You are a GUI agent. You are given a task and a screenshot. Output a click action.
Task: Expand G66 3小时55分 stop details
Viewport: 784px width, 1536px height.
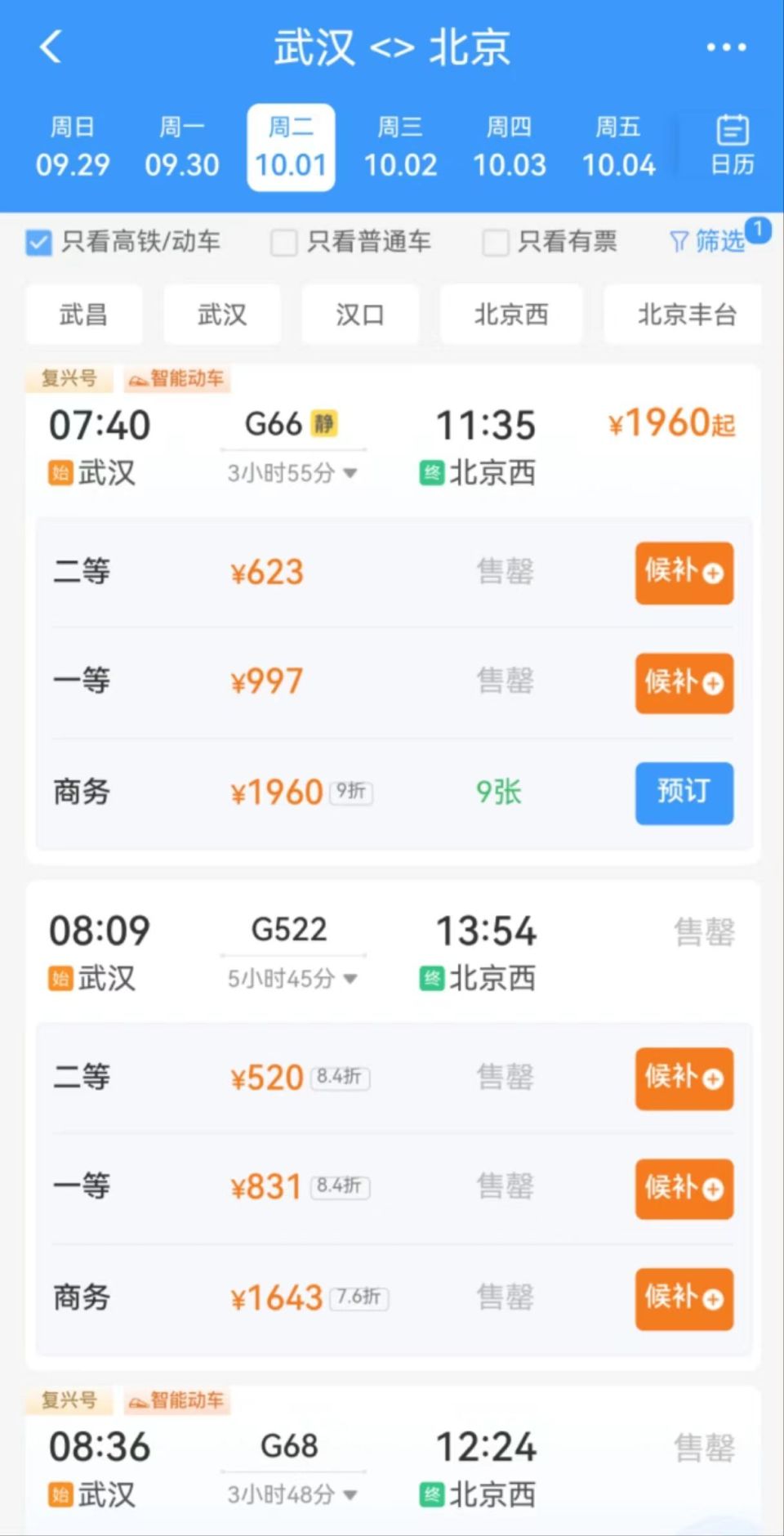(292, 473)
